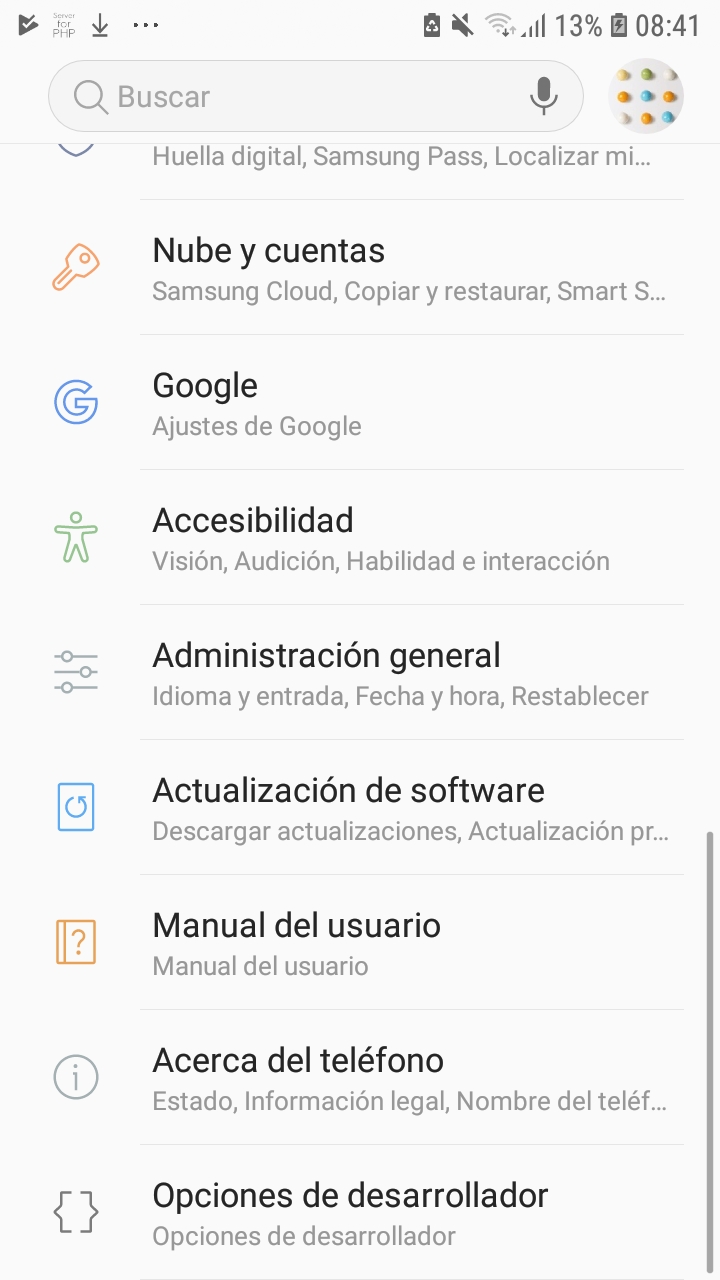Tap the orange key icon for Nube y cuentas
Viewport: 720px width, 1280px height.
point(75,265)
